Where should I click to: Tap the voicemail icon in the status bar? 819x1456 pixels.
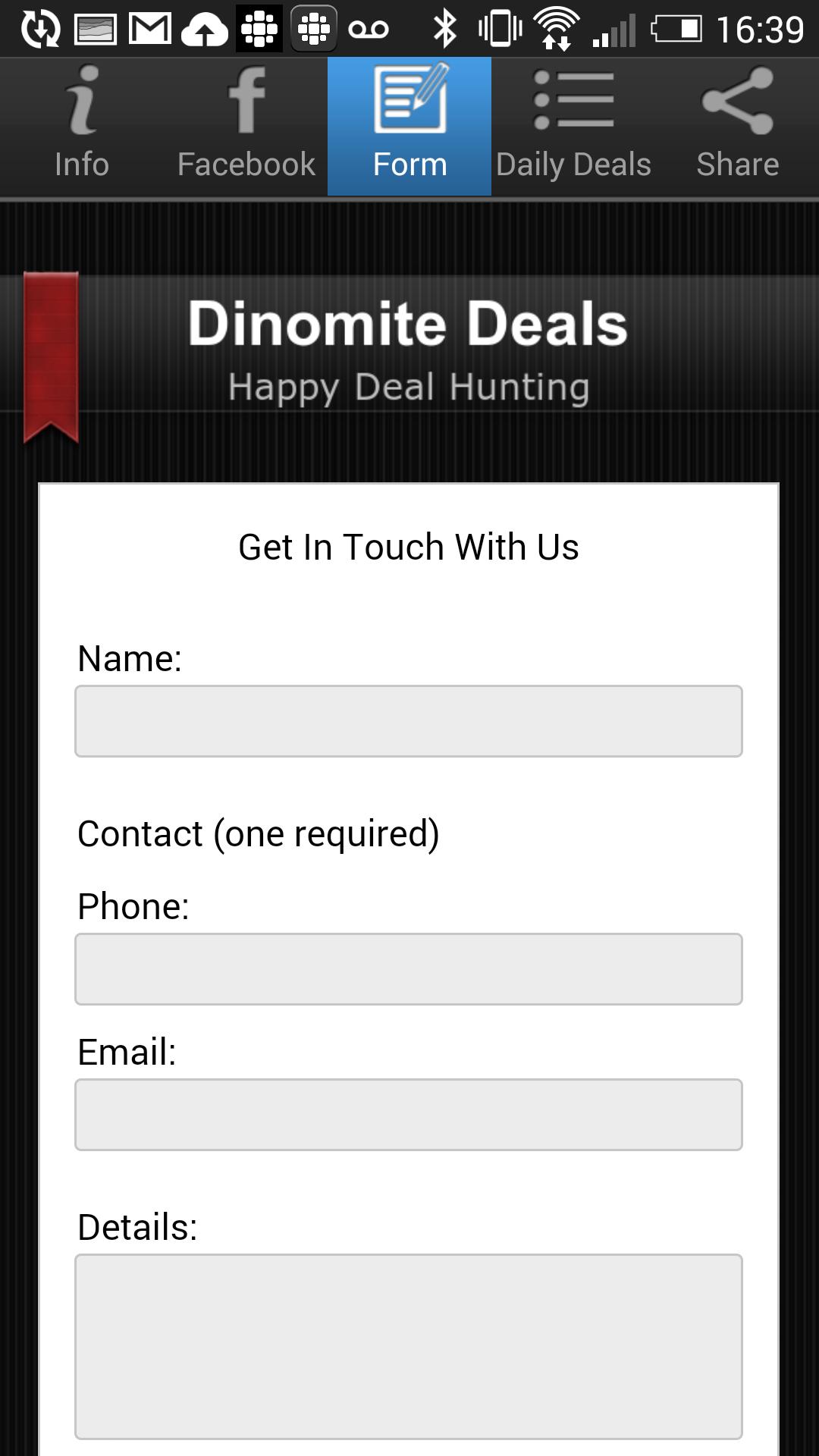click(x=369, y=27)
